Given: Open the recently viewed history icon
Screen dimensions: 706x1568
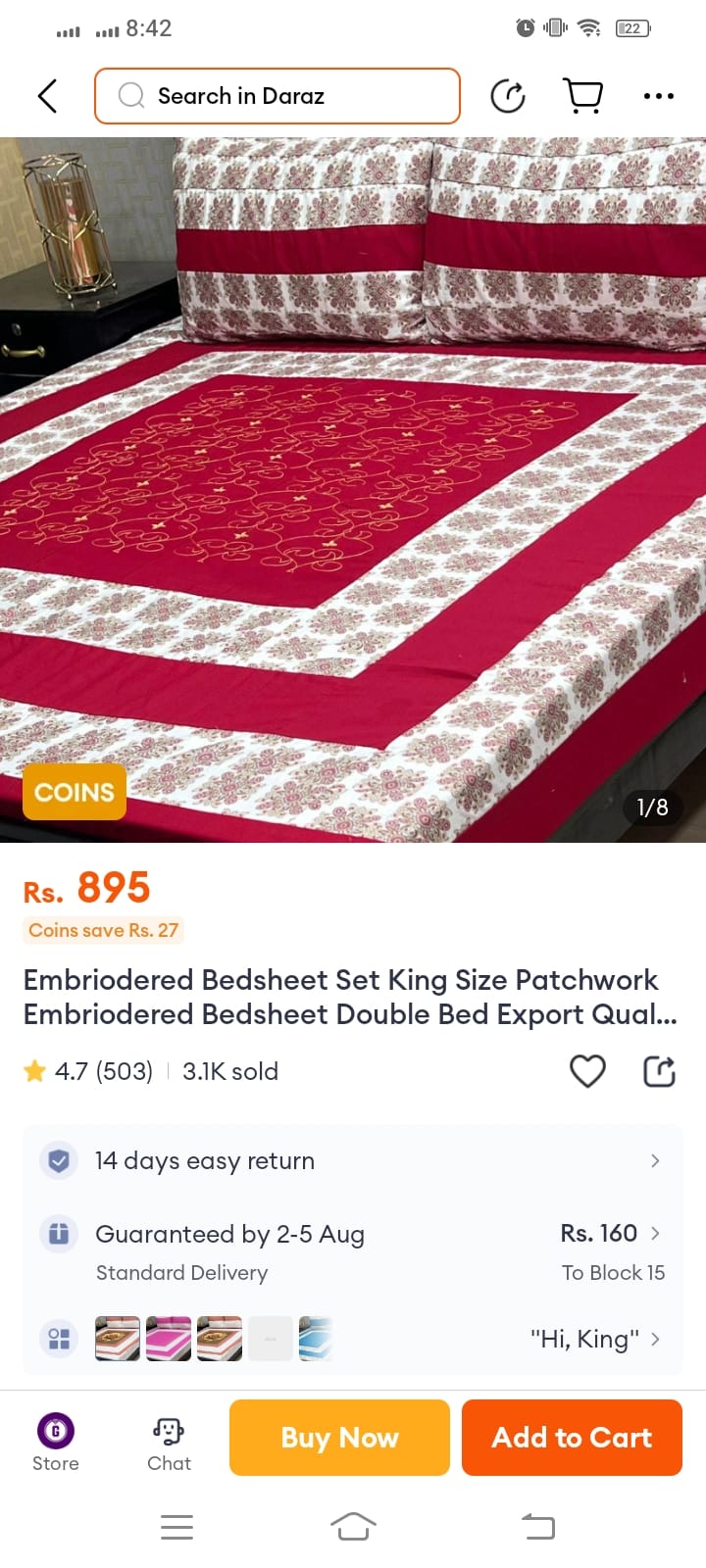Looking at the screenshot, I should tap(508, 96).
